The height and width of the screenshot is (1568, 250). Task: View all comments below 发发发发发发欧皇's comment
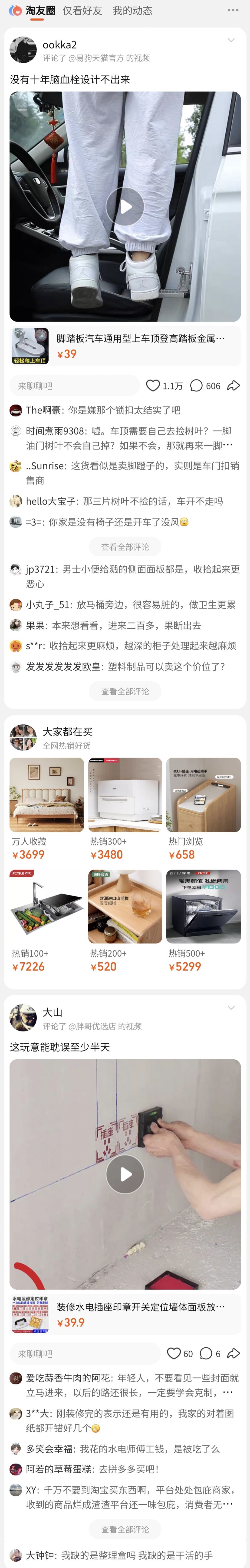(125, 691)
